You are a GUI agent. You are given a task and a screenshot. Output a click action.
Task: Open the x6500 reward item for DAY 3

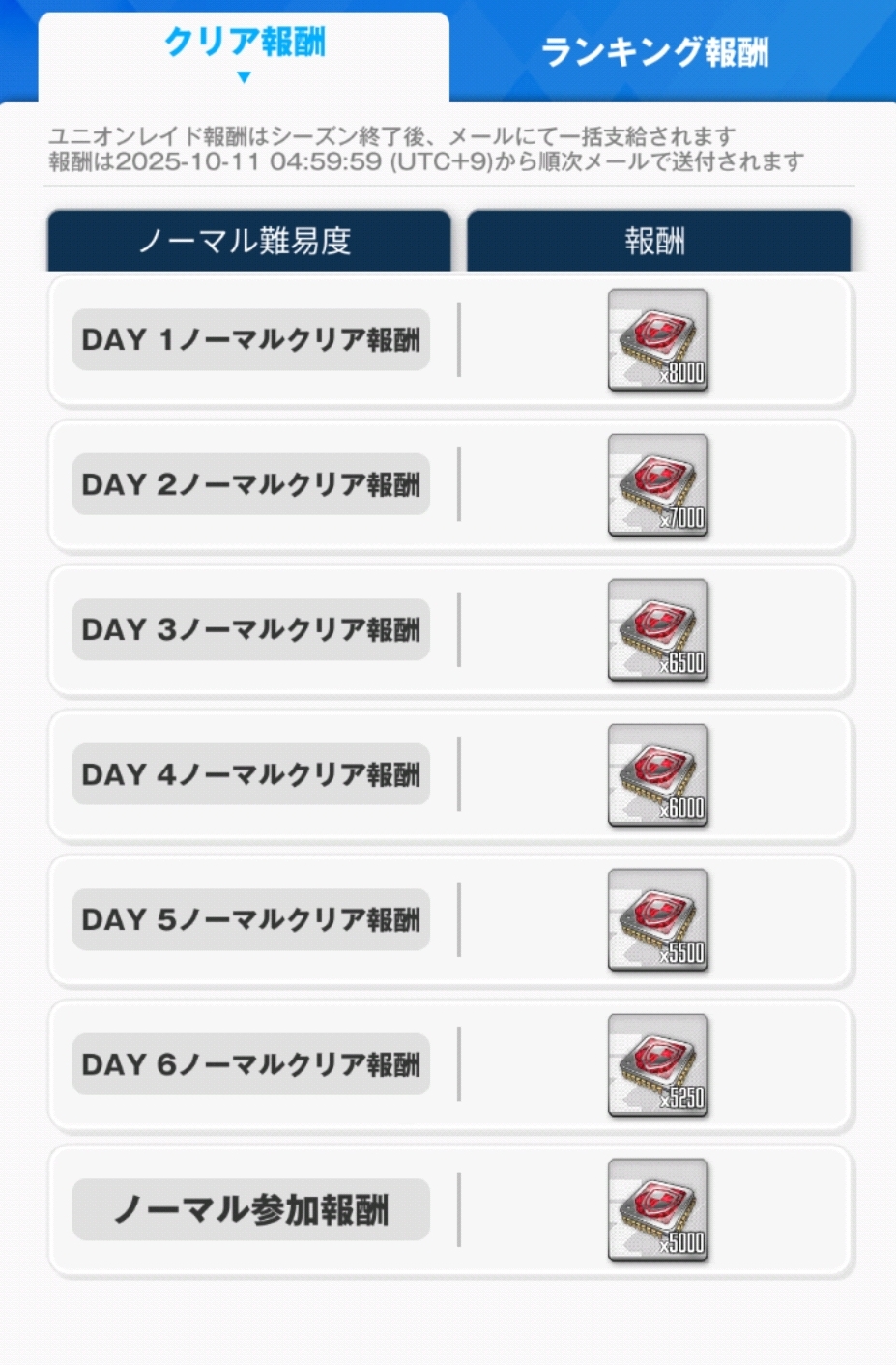[x=657, y=630]
